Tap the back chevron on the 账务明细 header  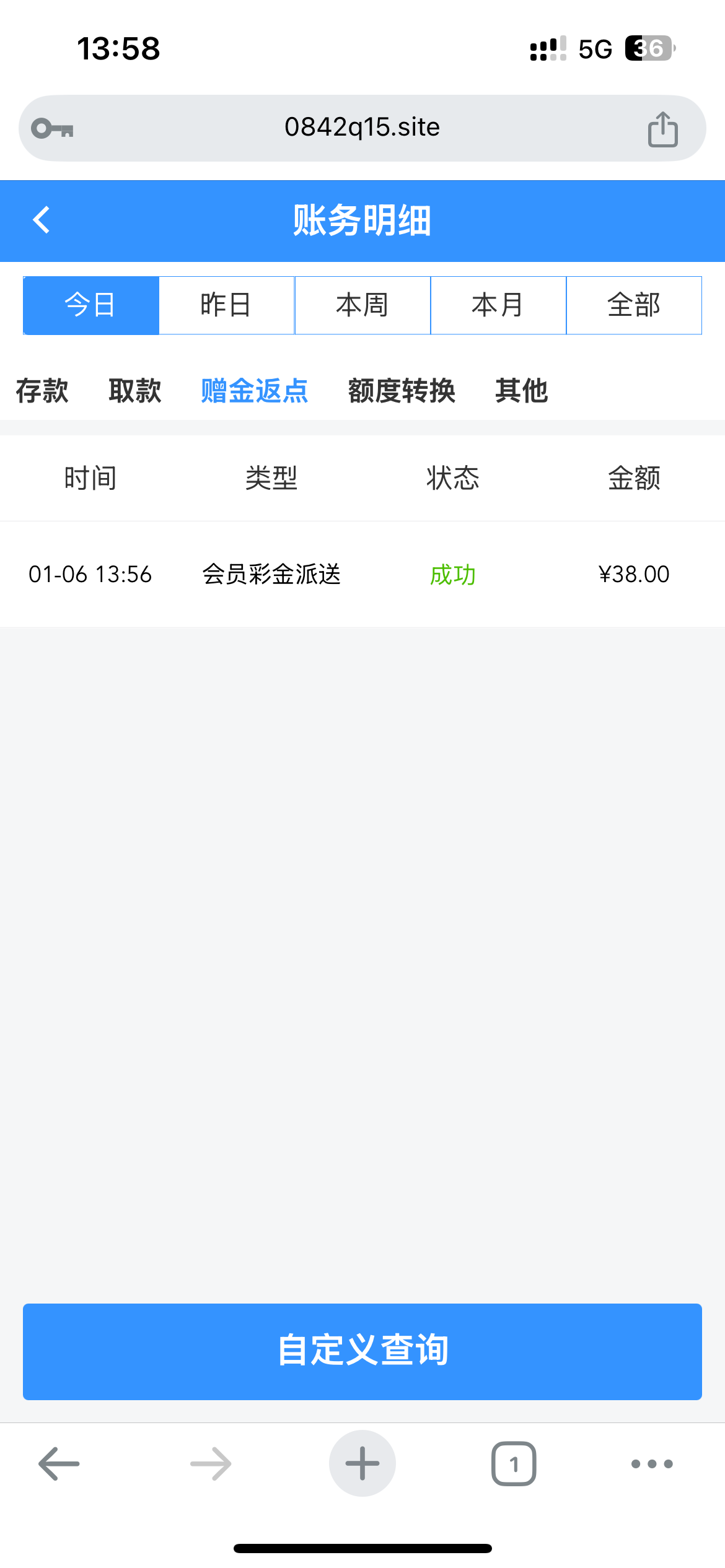coord(42,220)
